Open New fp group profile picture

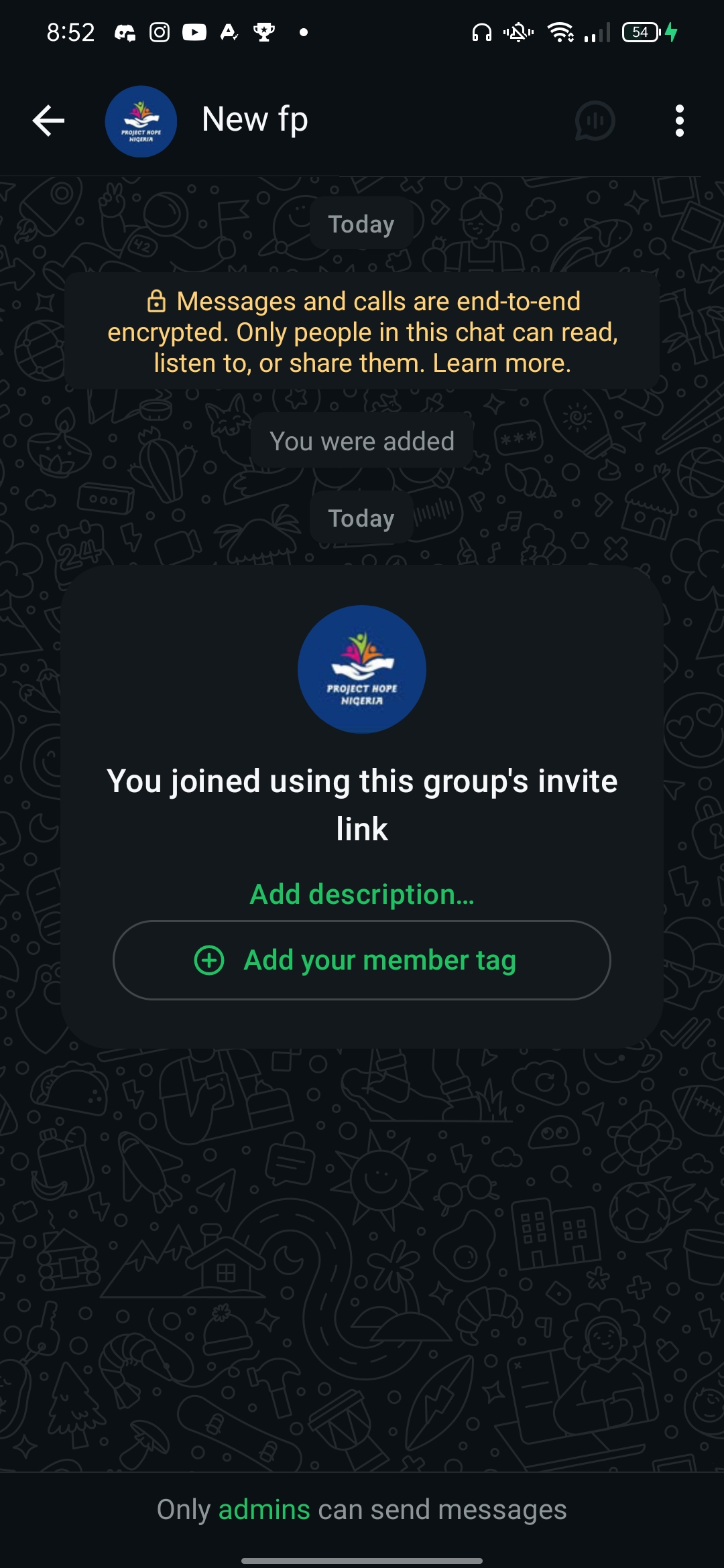click(141, 121)
